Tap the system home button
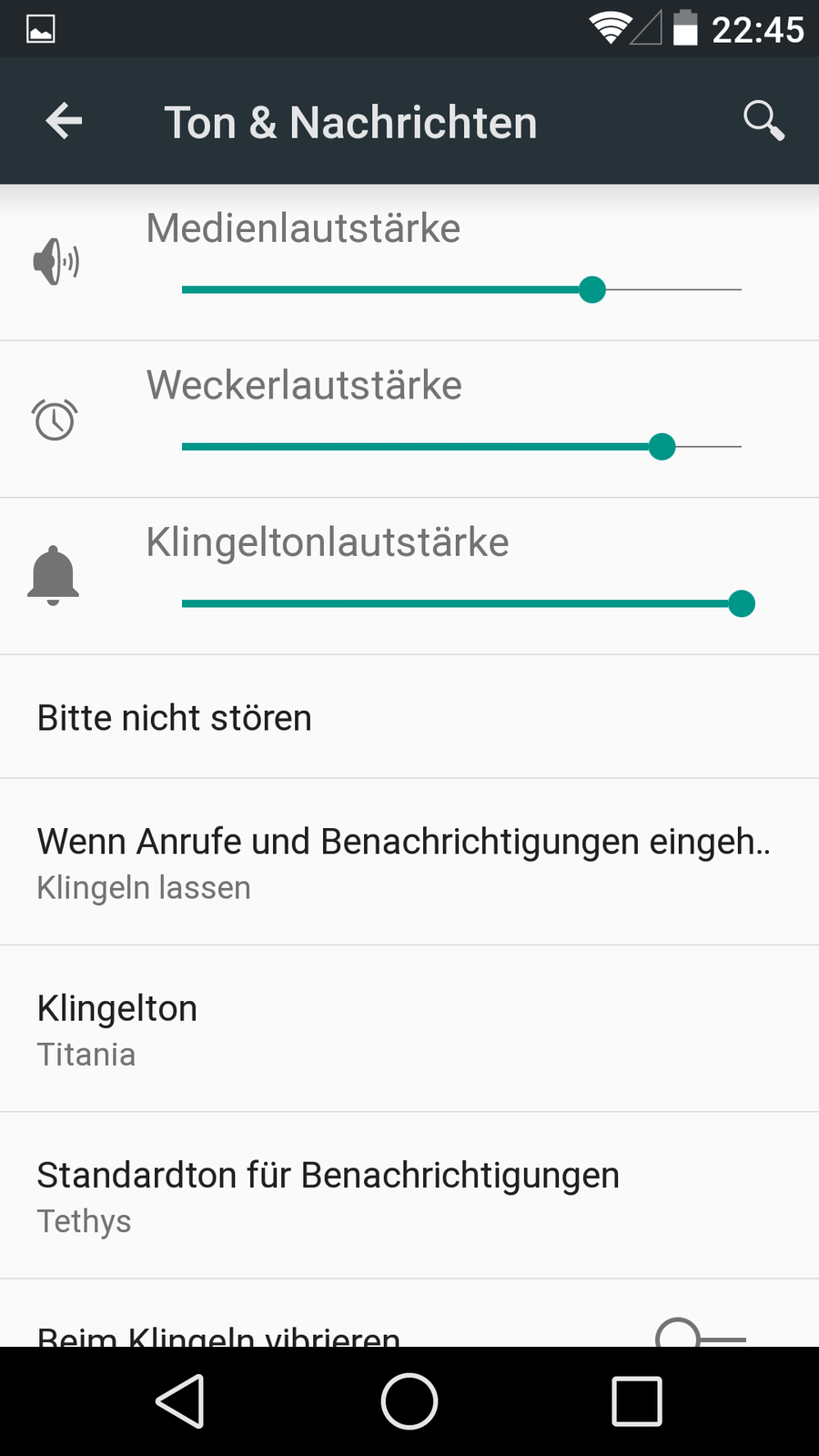The width and height of the screenshot is (819, 1456). click(409, 1401)
